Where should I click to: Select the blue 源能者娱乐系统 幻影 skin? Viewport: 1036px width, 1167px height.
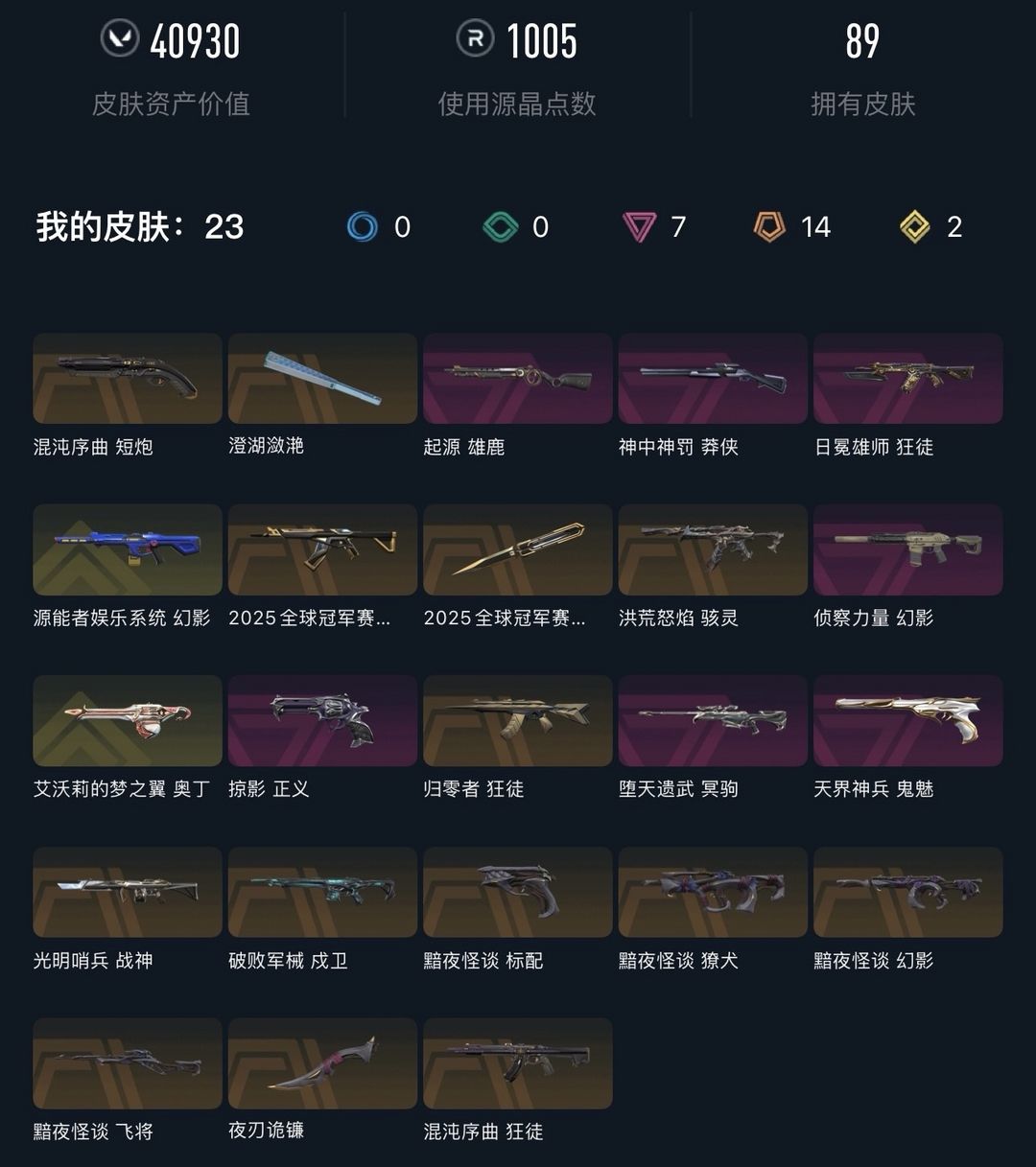(x=126, y=549)
